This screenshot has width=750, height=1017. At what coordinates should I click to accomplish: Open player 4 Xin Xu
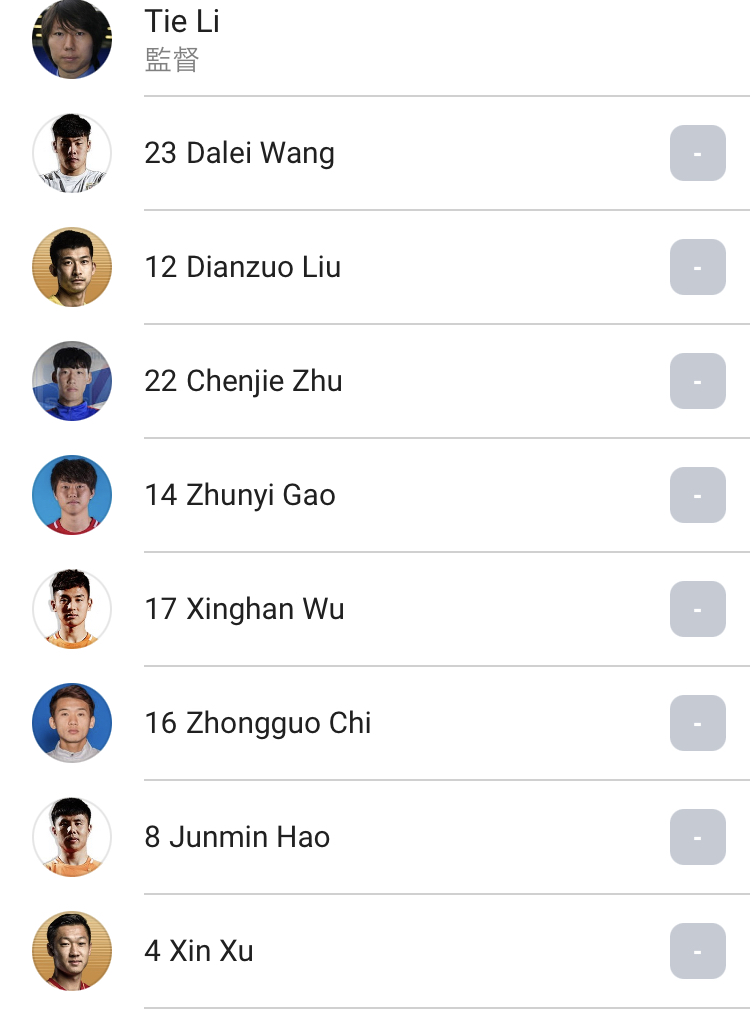(x=199, y=951)
